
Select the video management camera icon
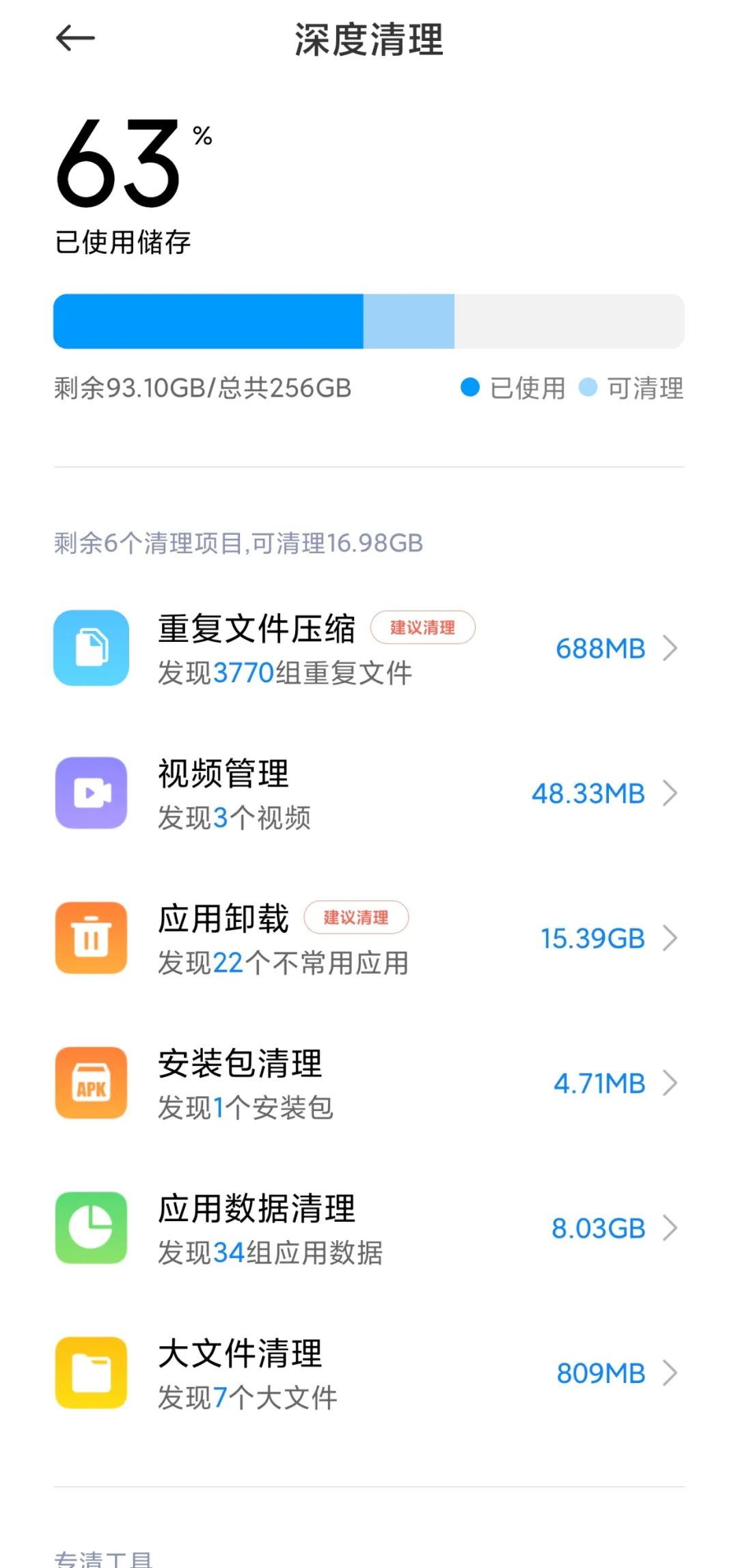(91, 793)
